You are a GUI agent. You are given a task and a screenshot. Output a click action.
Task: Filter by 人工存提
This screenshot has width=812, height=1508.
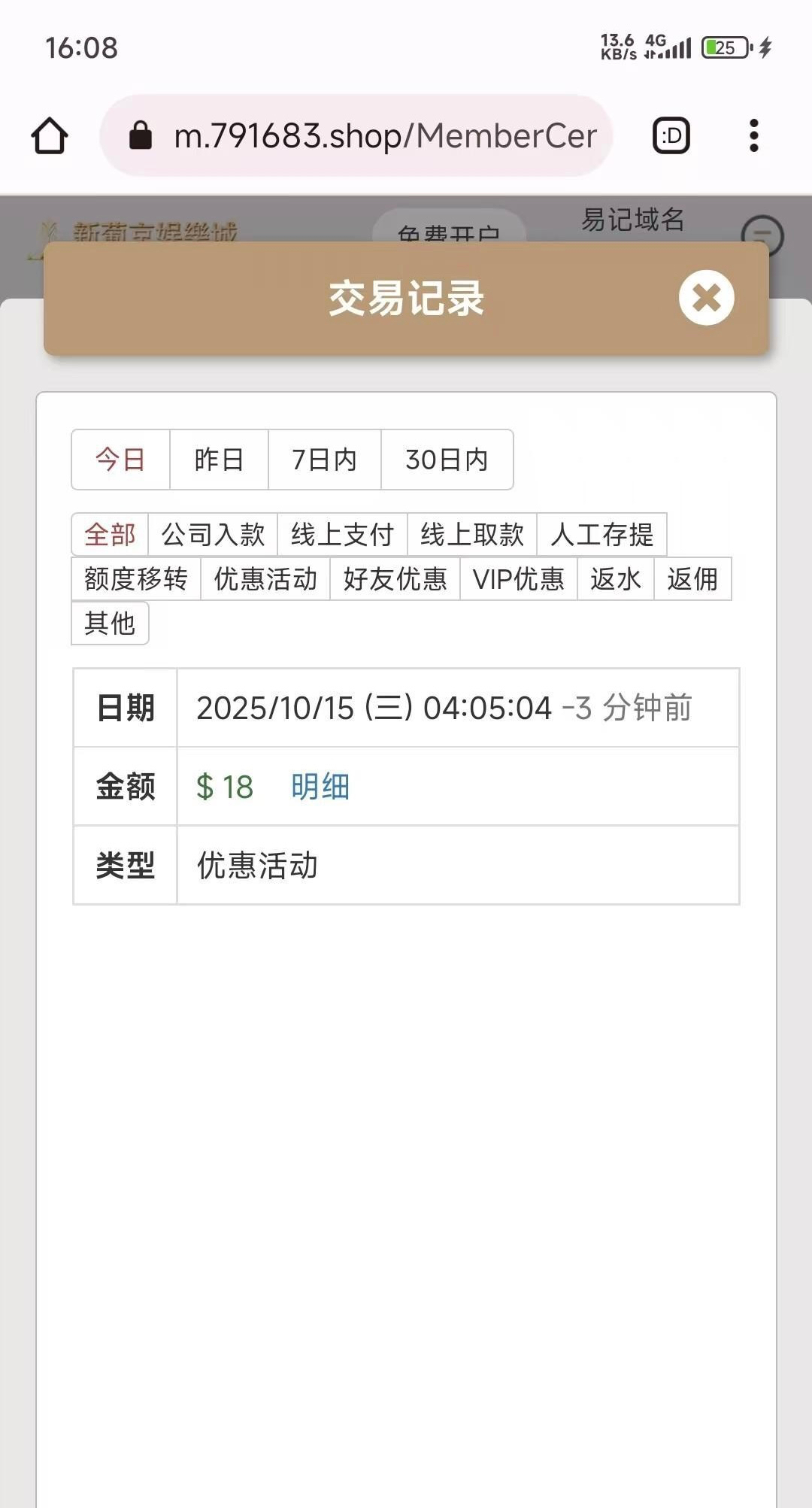pos(601,535)
